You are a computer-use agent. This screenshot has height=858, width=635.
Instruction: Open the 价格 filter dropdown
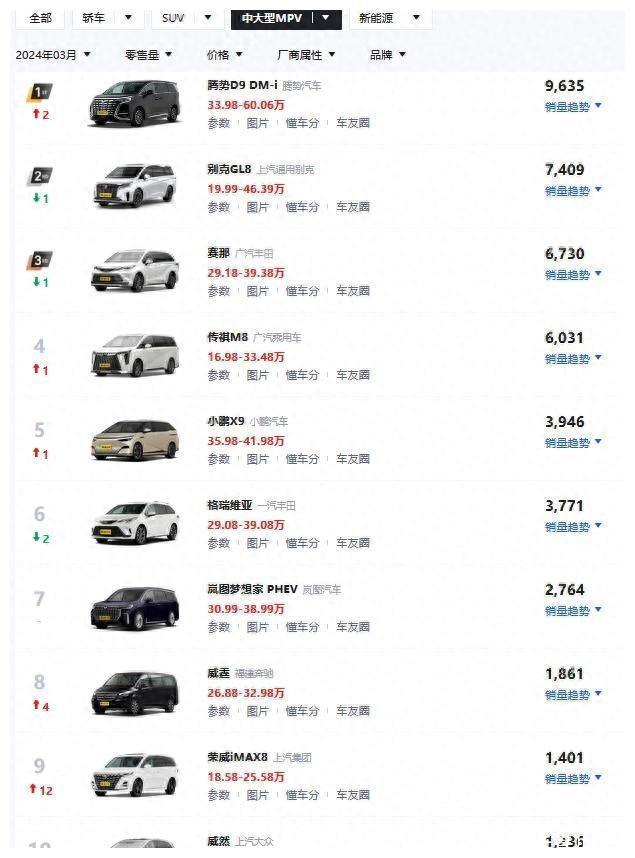click(x=224, y=55)
